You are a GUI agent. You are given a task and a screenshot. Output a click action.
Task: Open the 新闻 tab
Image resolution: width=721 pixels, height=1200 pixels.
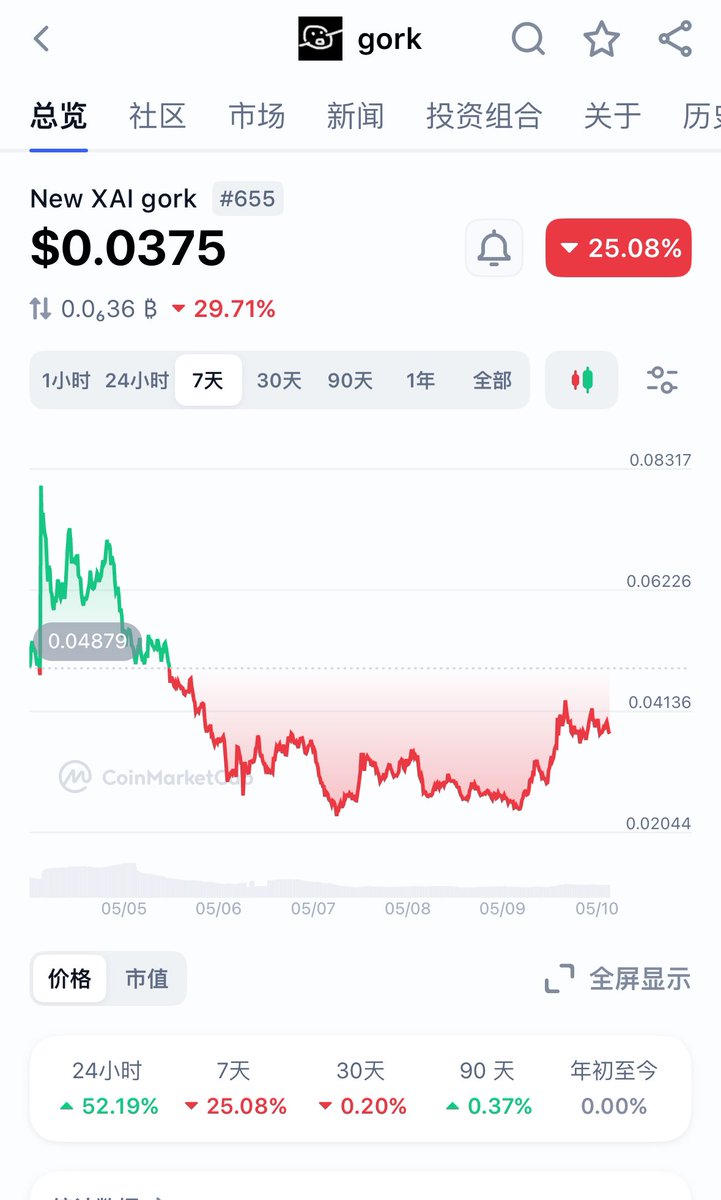tap(355, 116)
